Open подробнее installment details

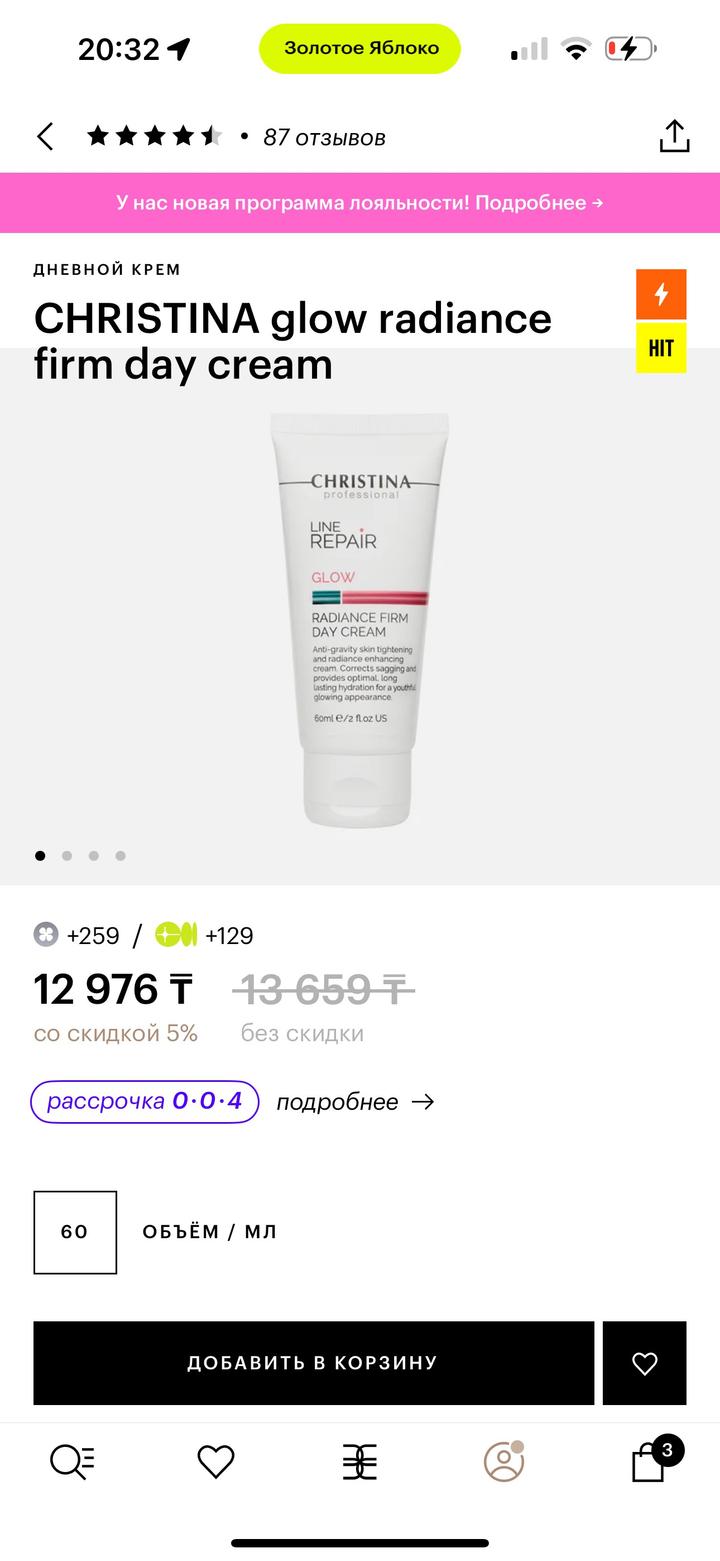coord(354,1102)
